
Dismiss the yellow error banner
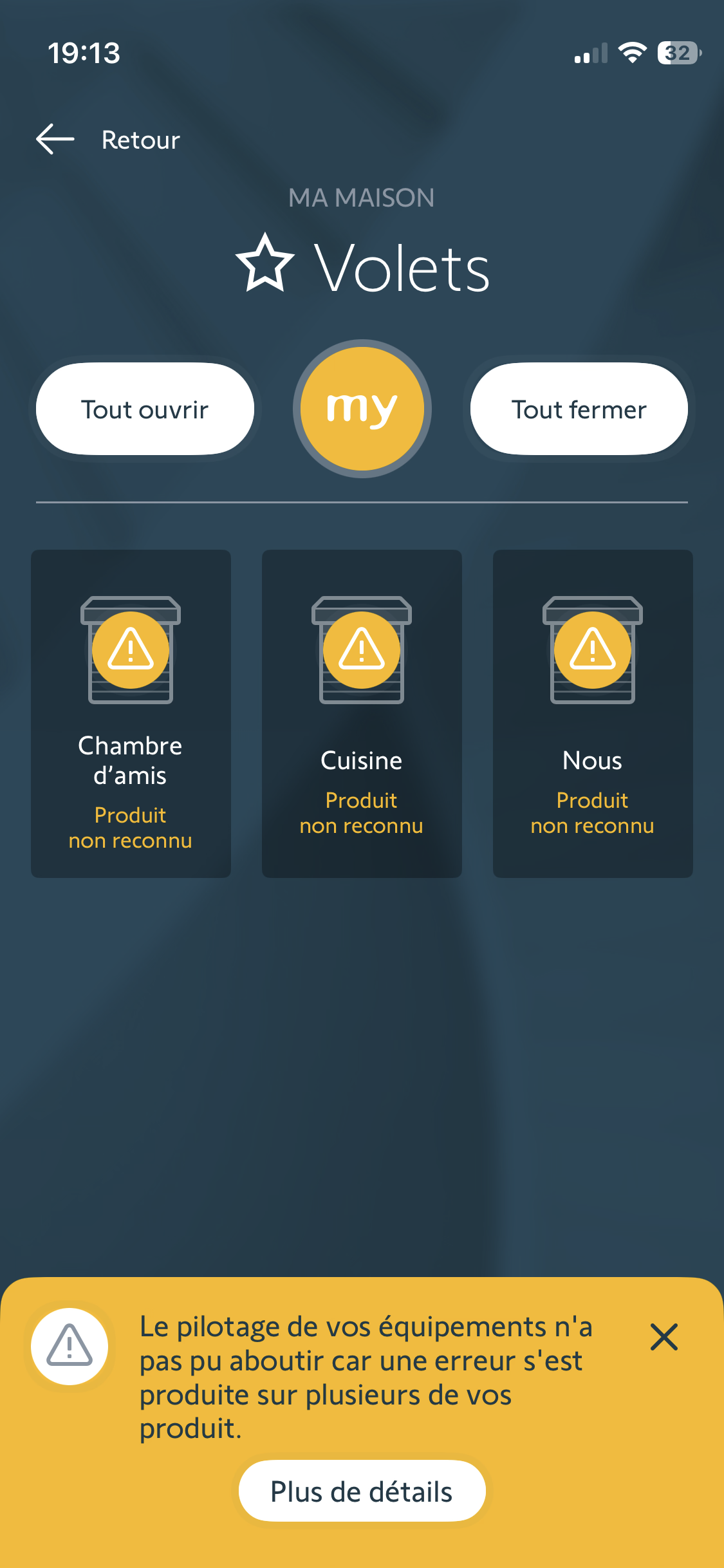(664, 1337)
